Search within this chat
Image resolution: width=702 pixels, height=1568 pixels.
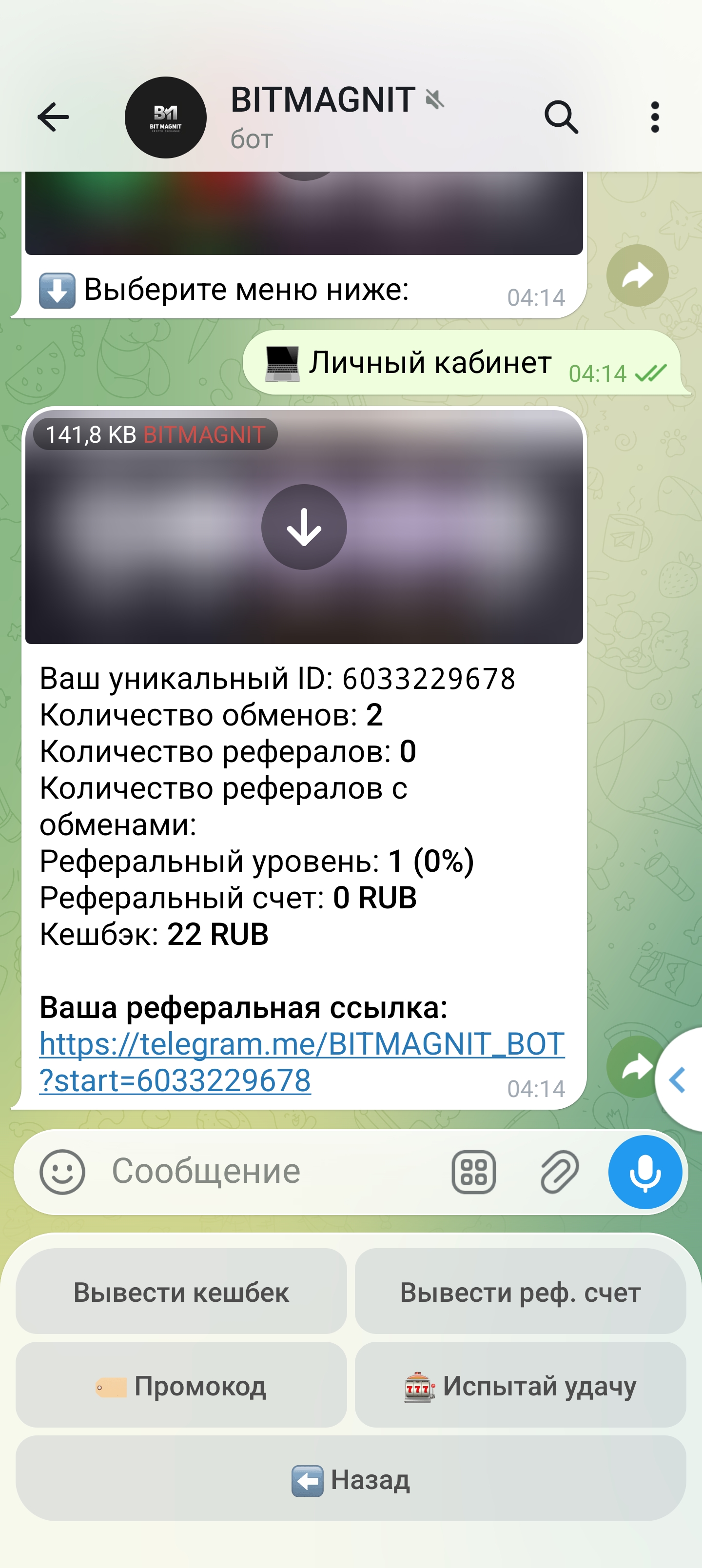(x=561, y=117)
